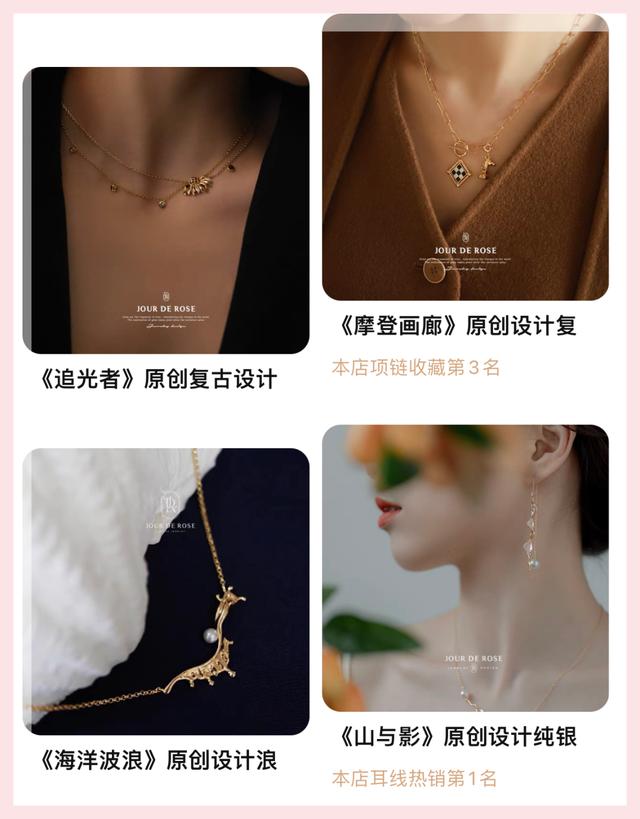
Task: Open the 《摩登画廊》 necklace product card
Action: [x=464, y=158]
